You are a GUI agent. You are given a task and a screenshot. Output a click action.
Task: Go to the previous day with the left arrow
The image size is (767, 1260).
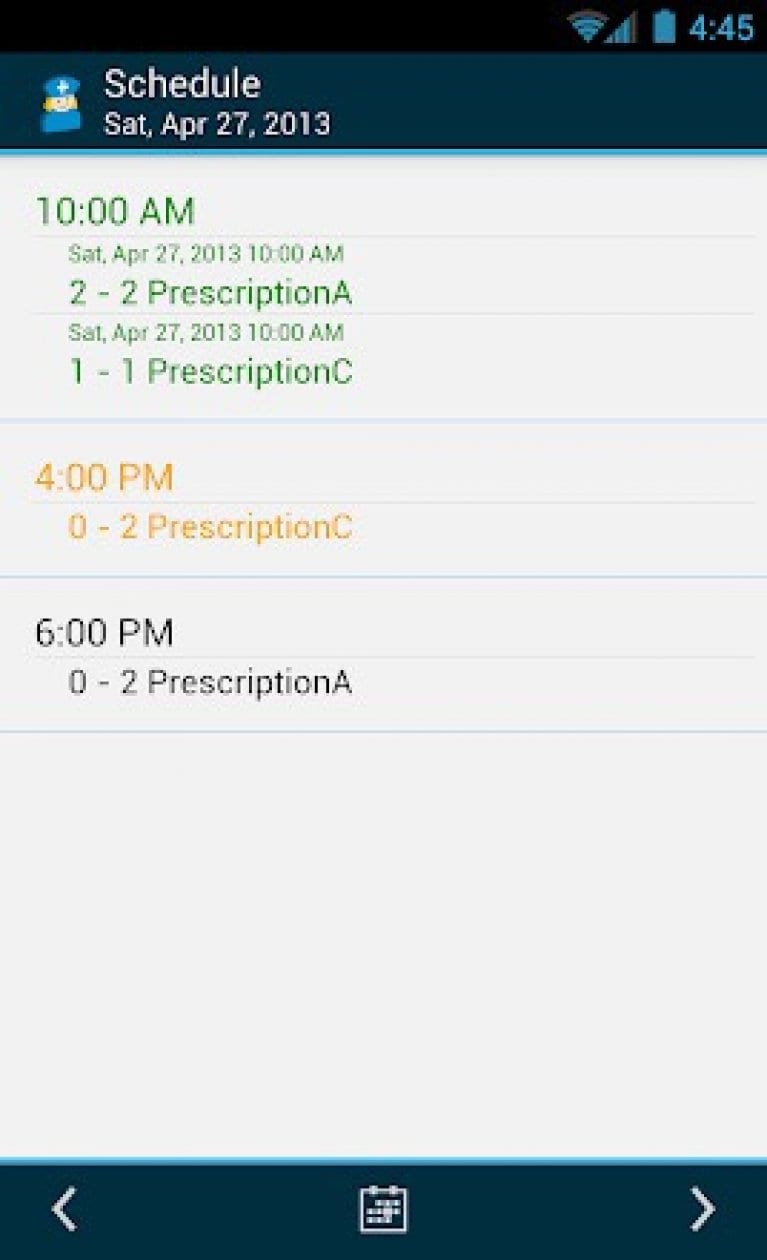[64, 1207]
